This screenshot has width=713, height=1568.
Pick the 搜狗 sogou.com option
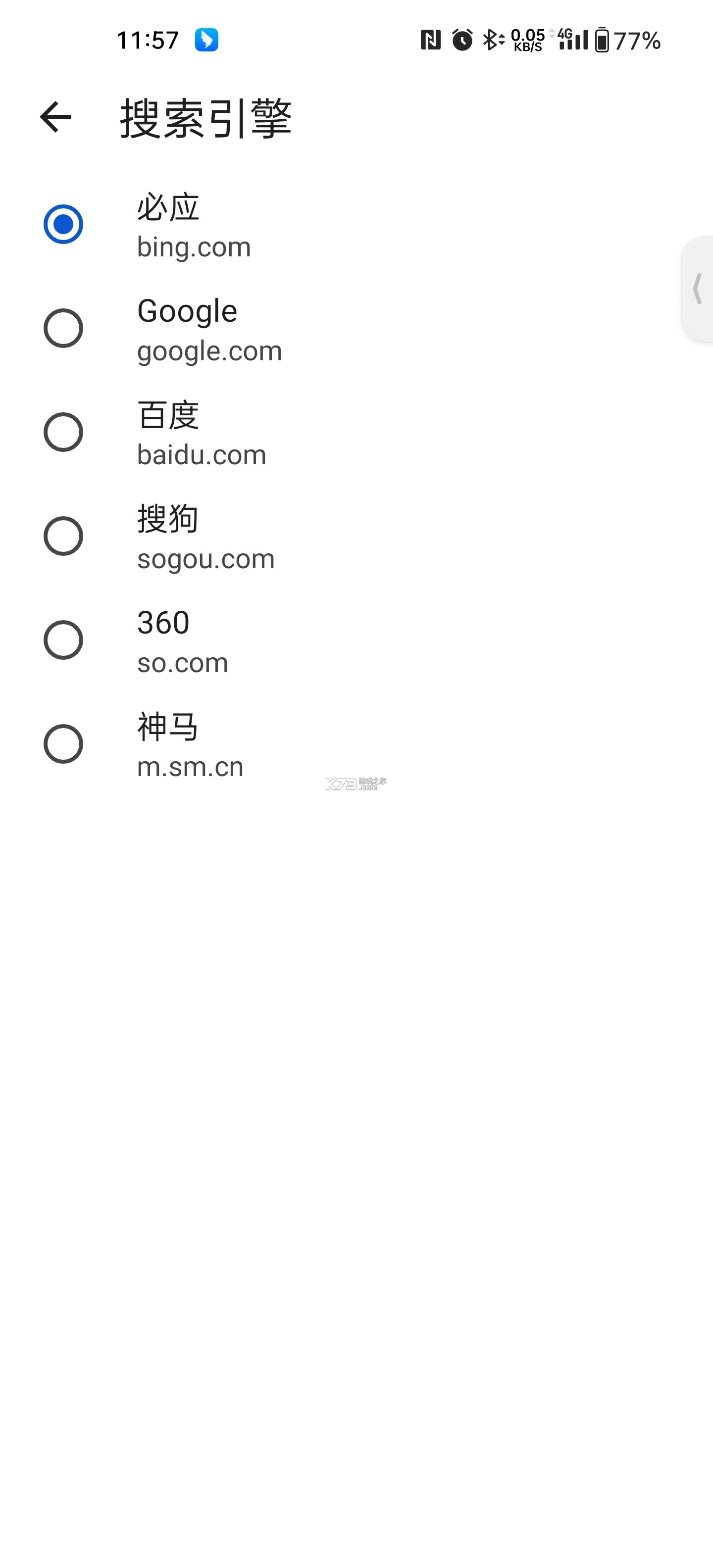(x=63, y=536)
